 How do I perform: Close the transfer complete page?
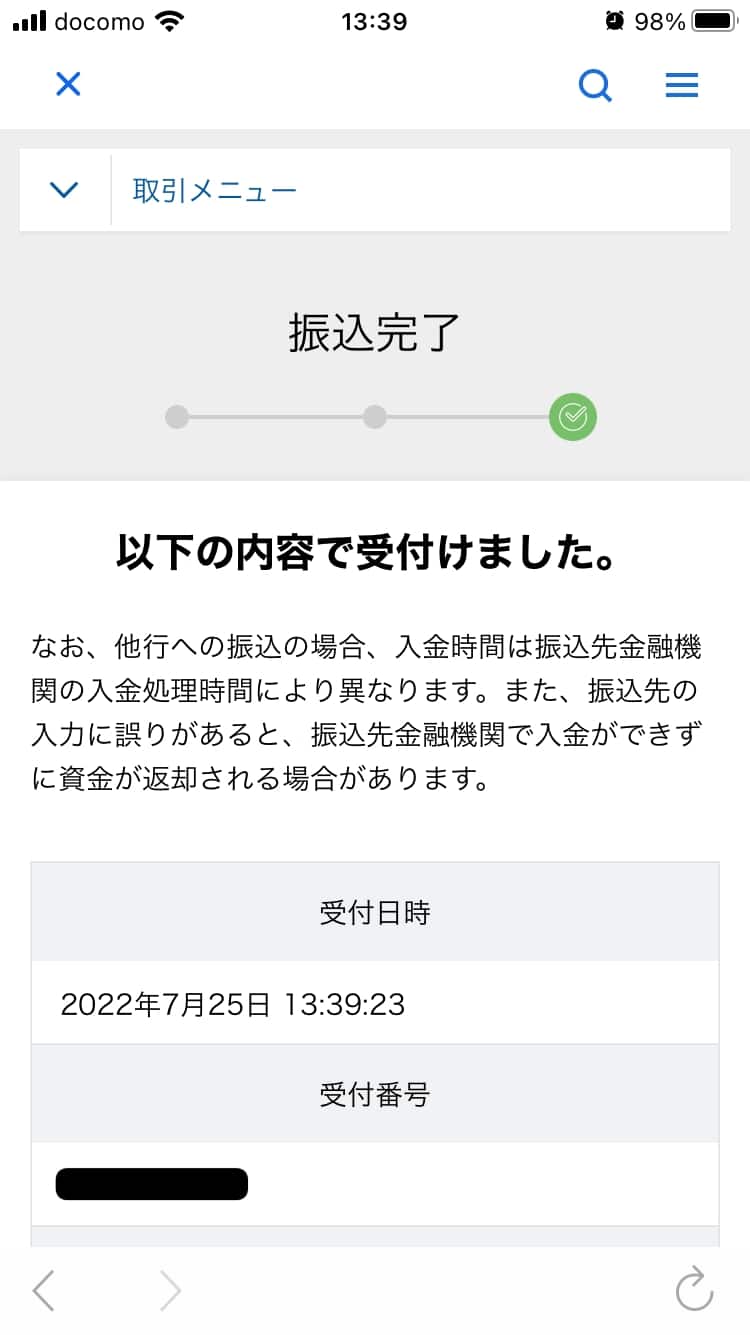coord(68,84)
